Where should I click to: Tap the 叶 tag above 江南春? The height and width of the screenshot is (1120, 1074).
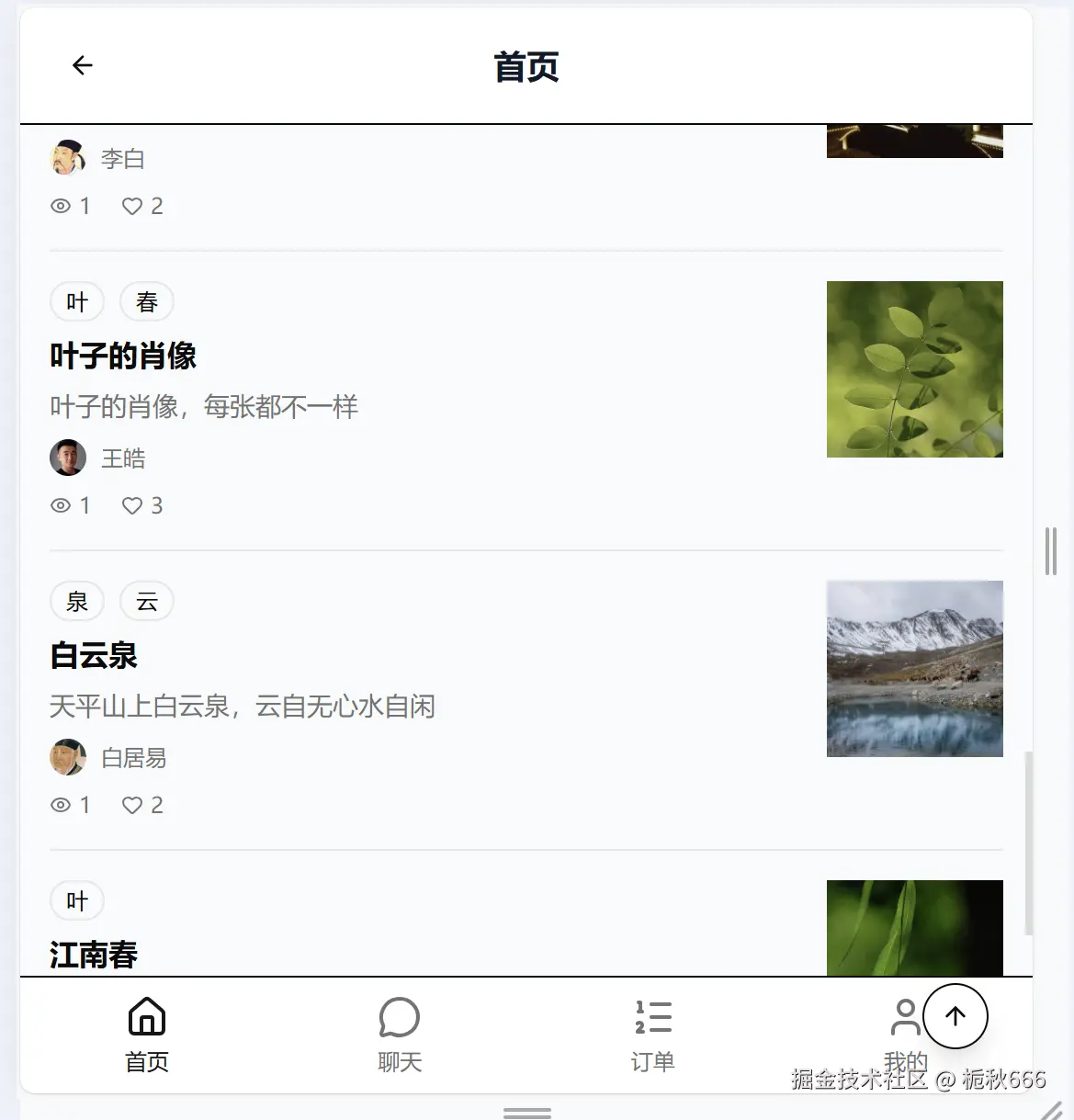click(77, 901)
